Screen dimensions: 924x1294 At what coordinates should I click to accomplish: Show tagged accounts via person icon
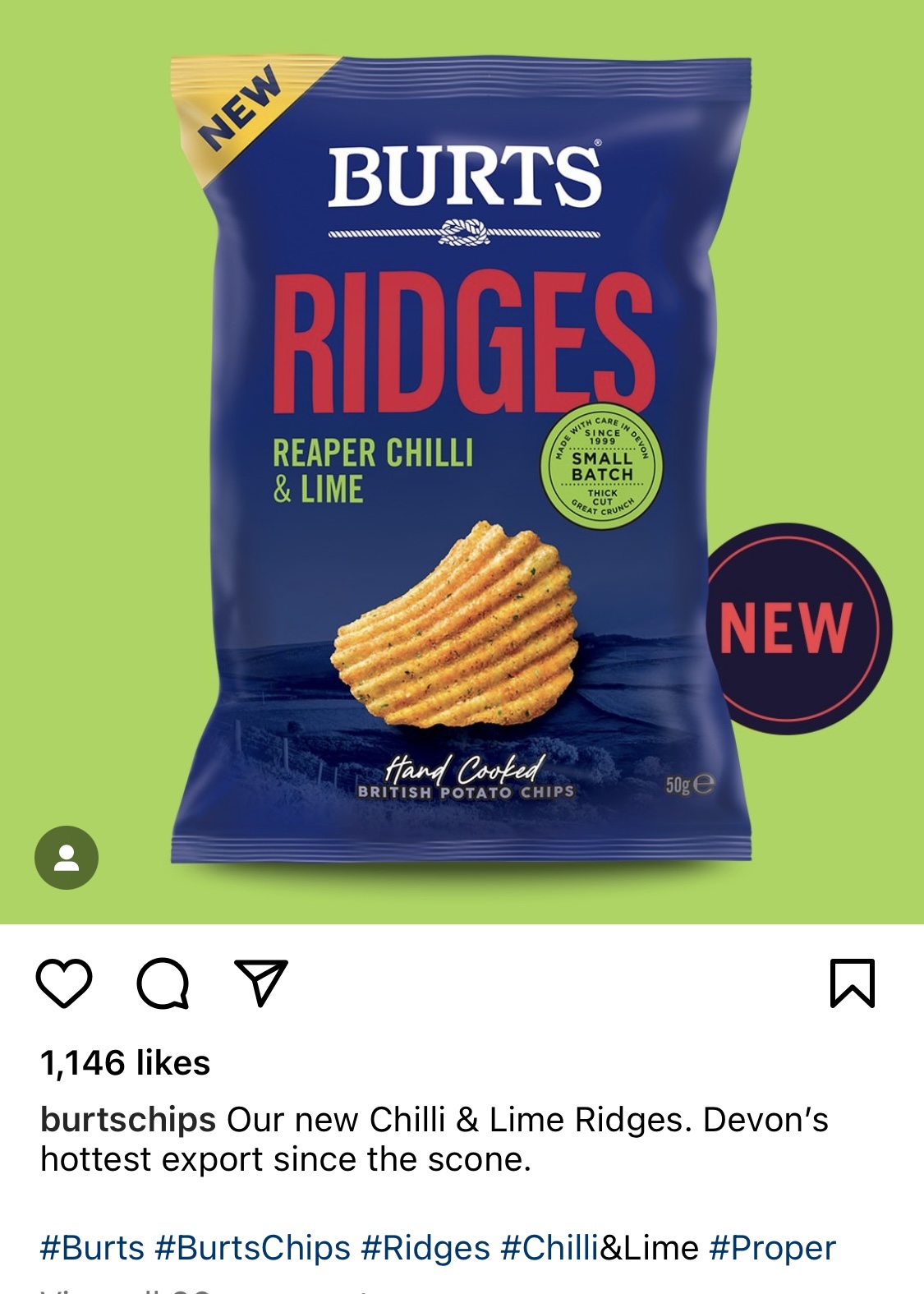click(67, 858)
